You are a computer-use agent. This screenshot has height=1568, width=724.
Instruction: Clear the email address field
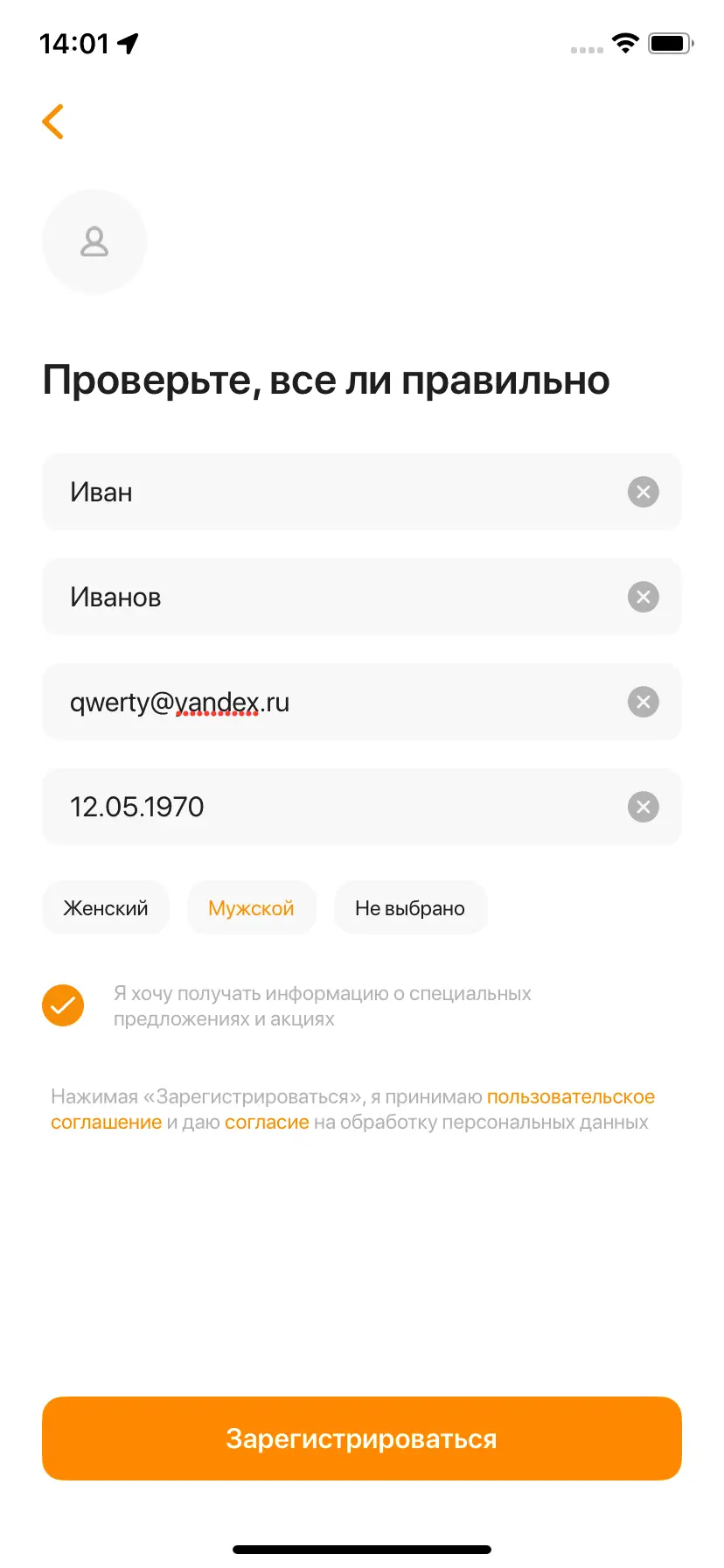(x=643, y=702)
